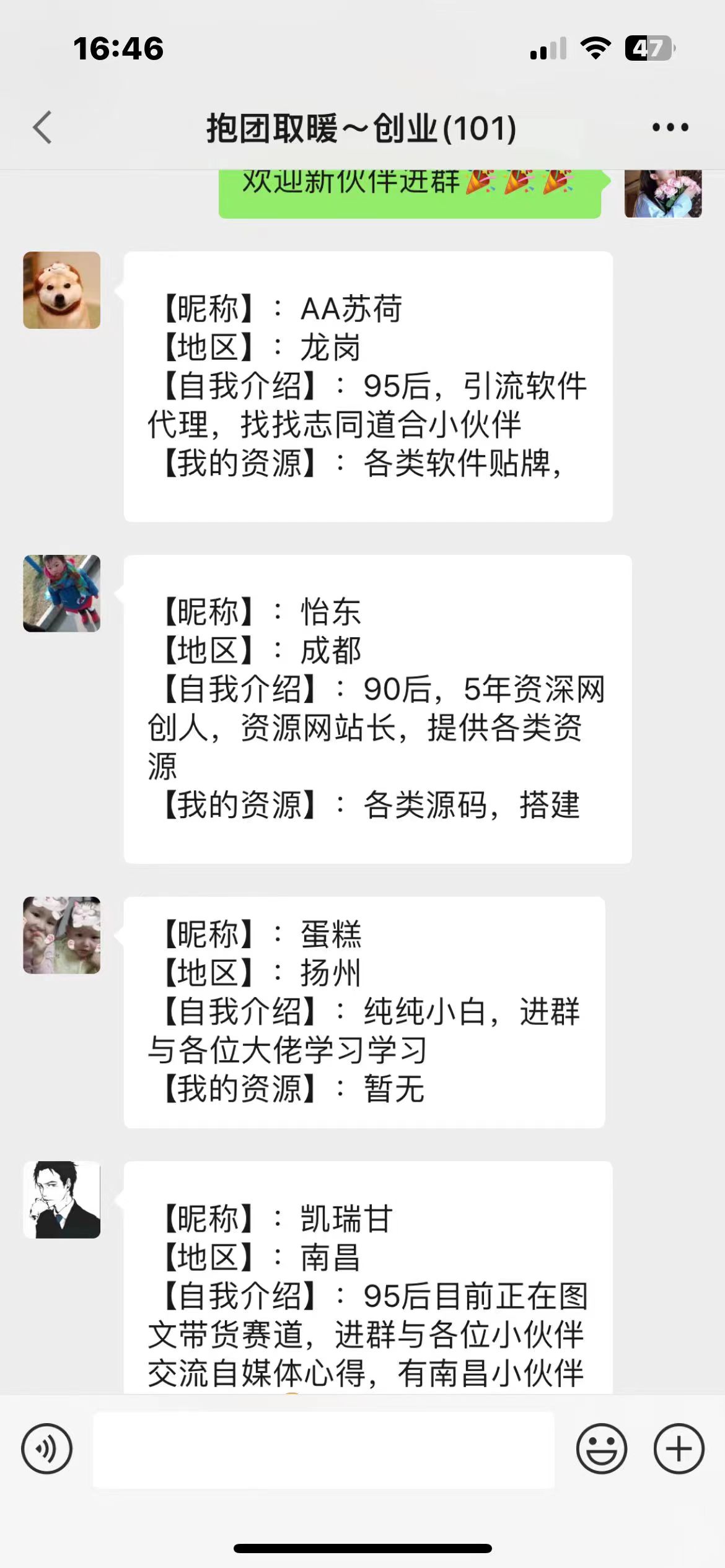Open the plus attachments panel
Screen dimensions: 725x1568
tap(679, 1448)
